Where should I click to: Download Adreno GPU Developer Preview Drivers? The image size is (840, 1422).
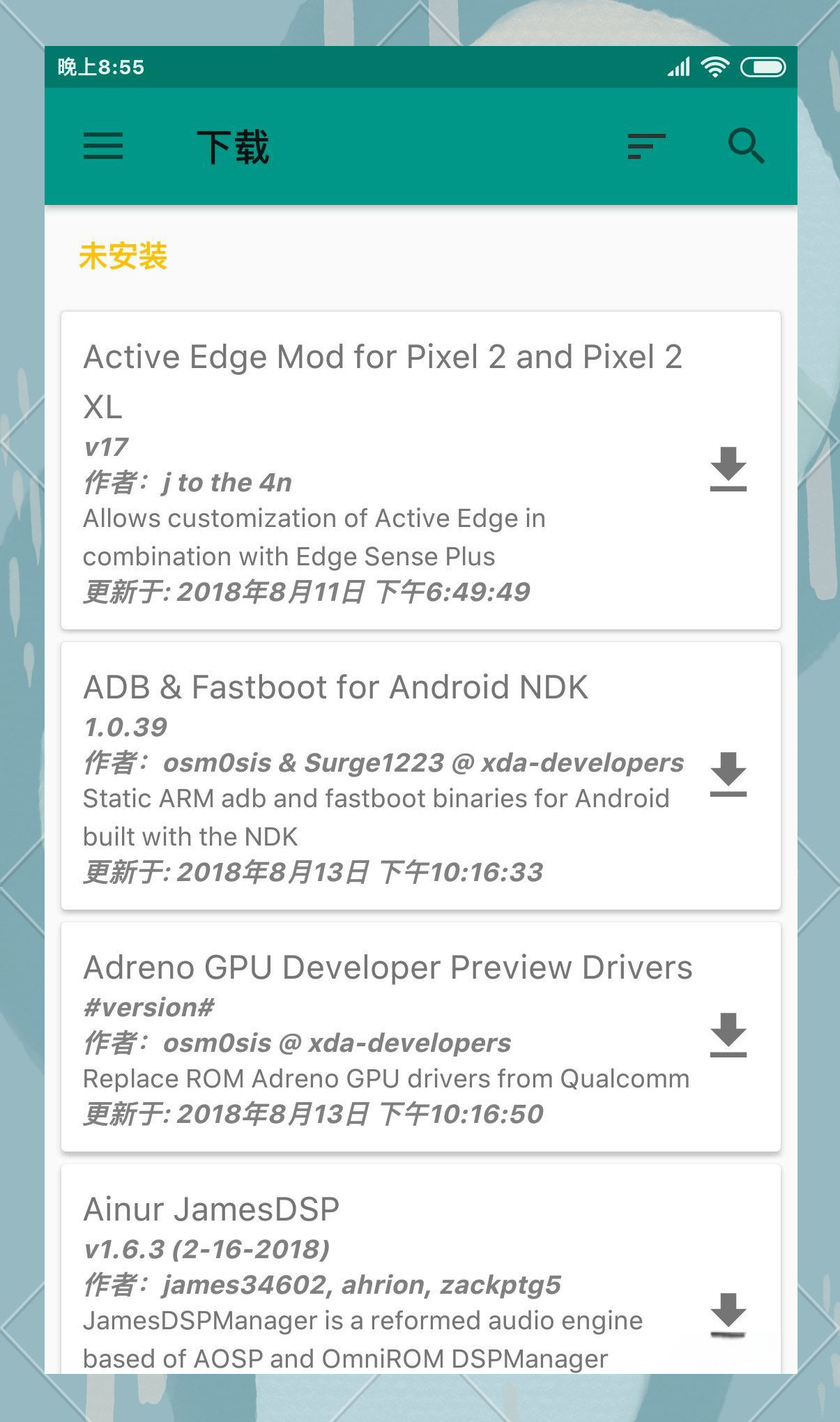point(728,1035)
